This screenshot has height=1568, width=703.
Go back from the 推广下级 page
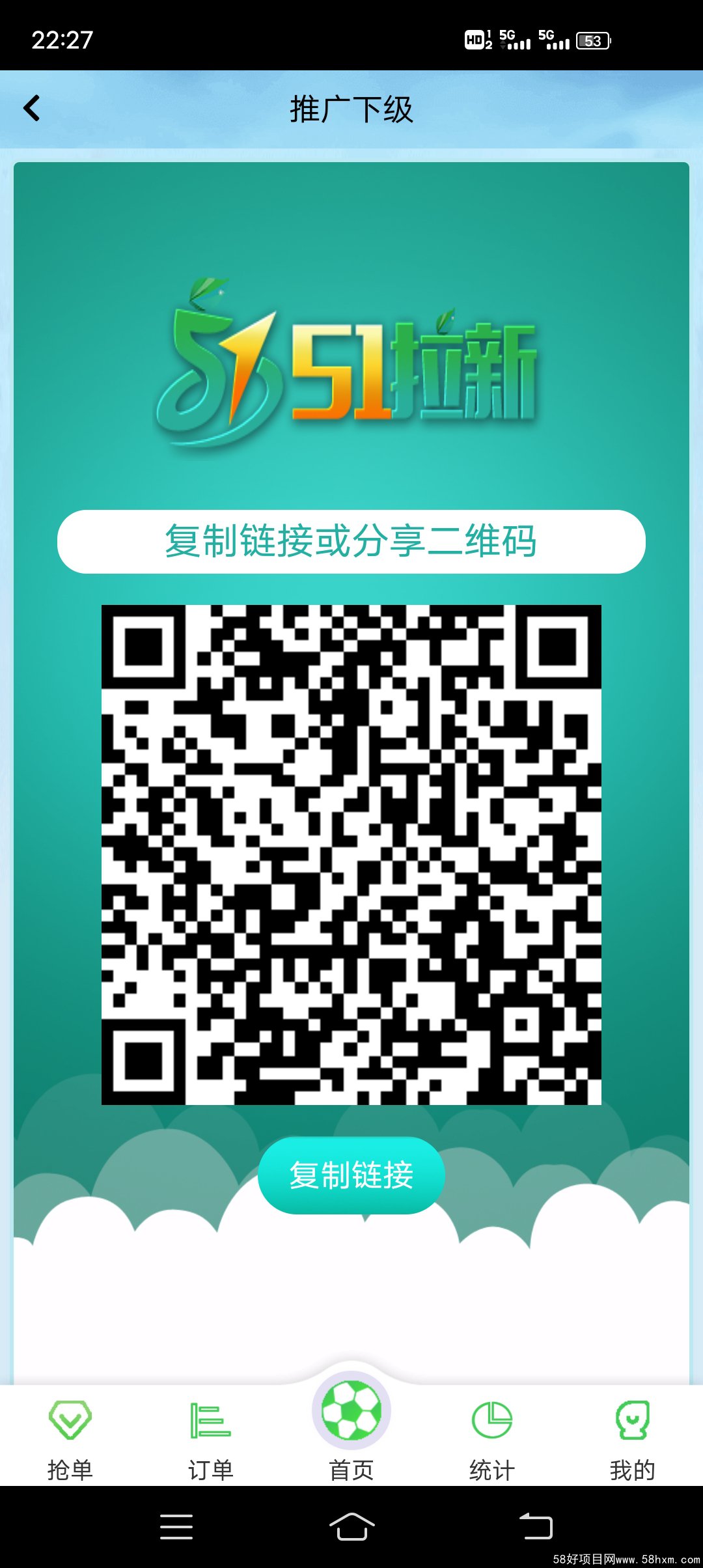click(31, 108)
